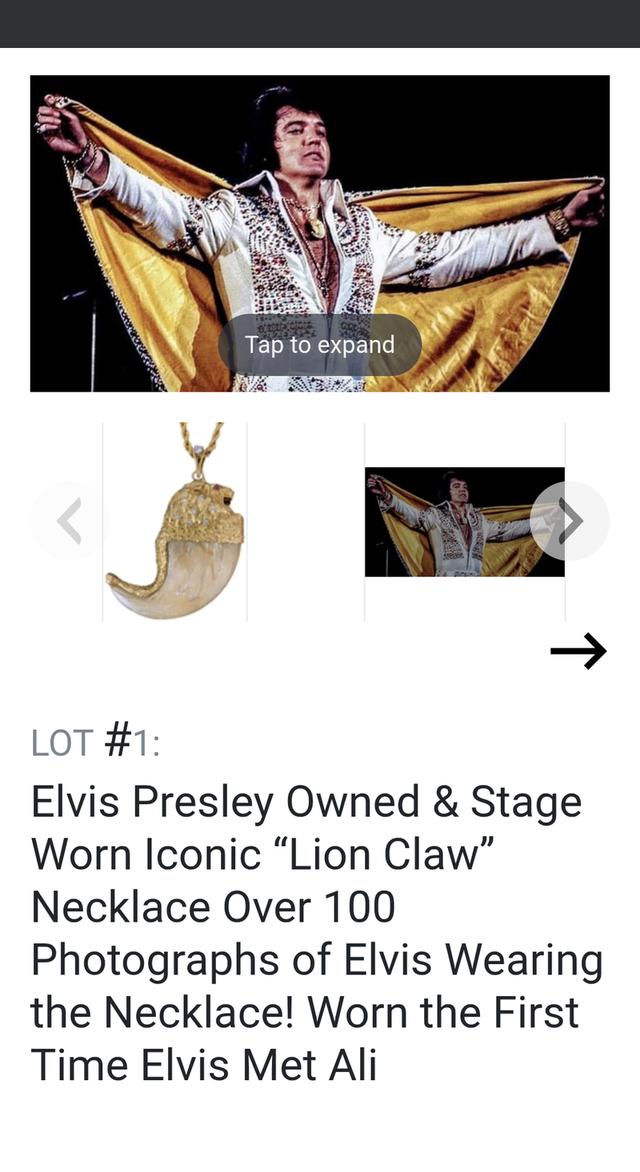
Task: Show next thumbnails with right chevron
Action: click(569, 521)
